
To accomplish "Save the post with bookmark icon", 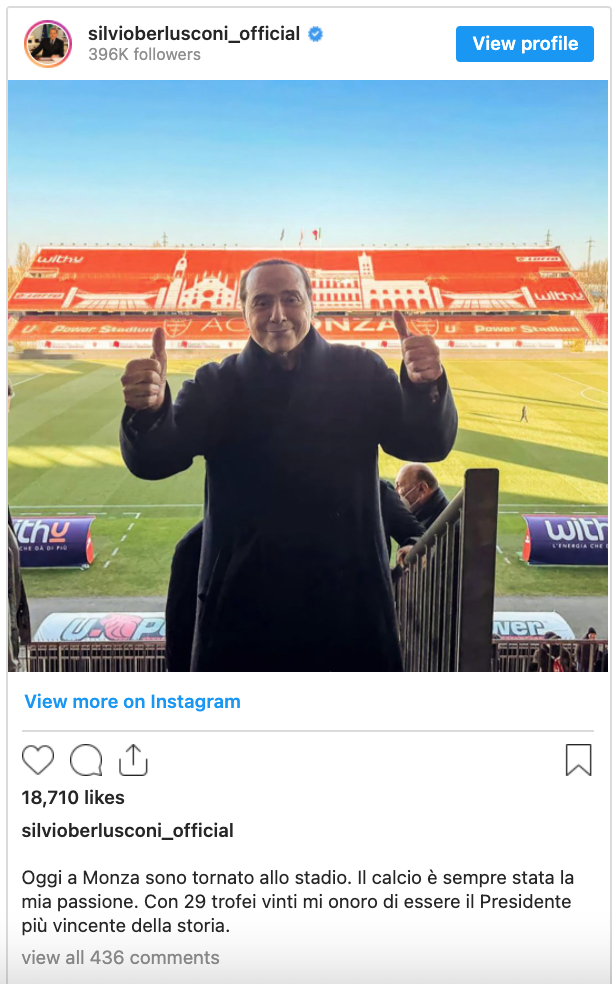I will click(578, 760).
